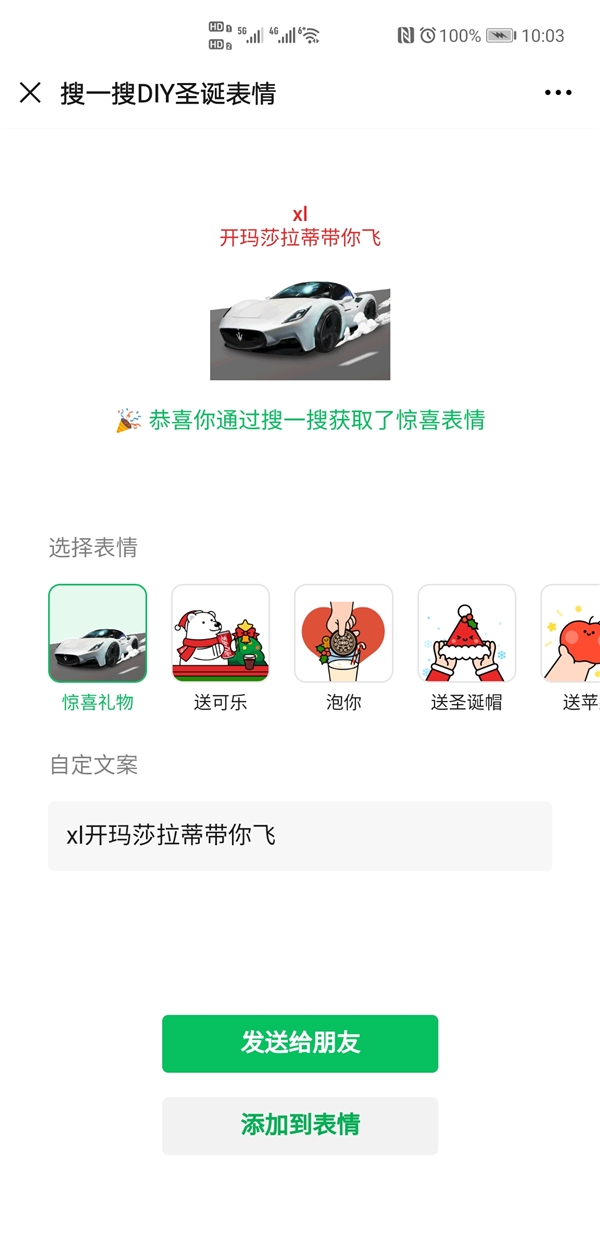The image size is (600, 1237).
Task: Open the three-dot overflow menu
Action: (x=558, y=93)
